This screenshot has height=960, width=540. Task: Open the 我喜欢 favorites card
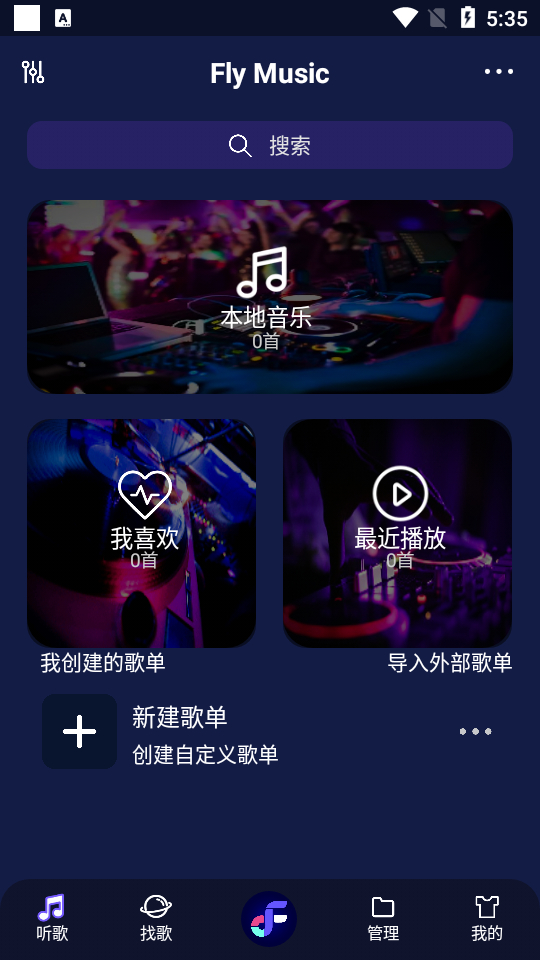[x=141, y=533]
